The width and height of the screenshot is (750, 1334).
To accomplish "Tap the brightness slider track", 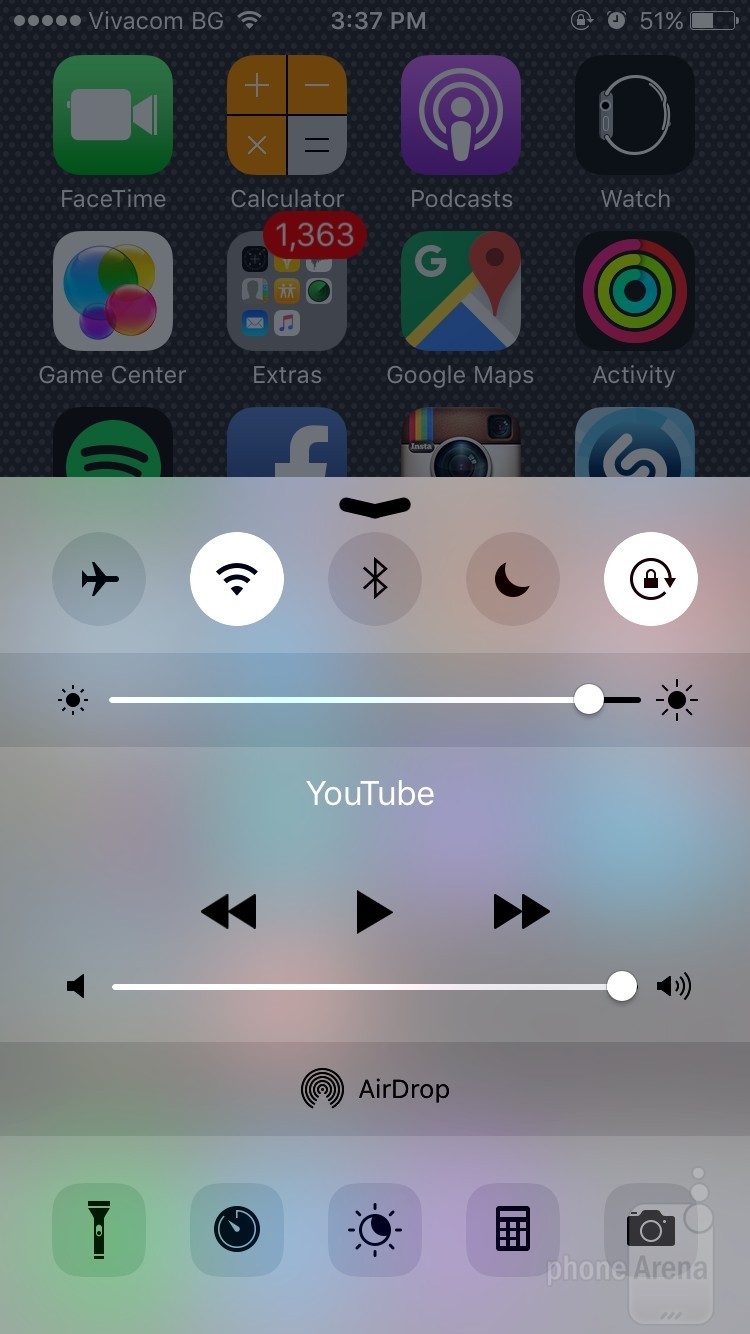I will pyautogui.click(x=350, y=700).
